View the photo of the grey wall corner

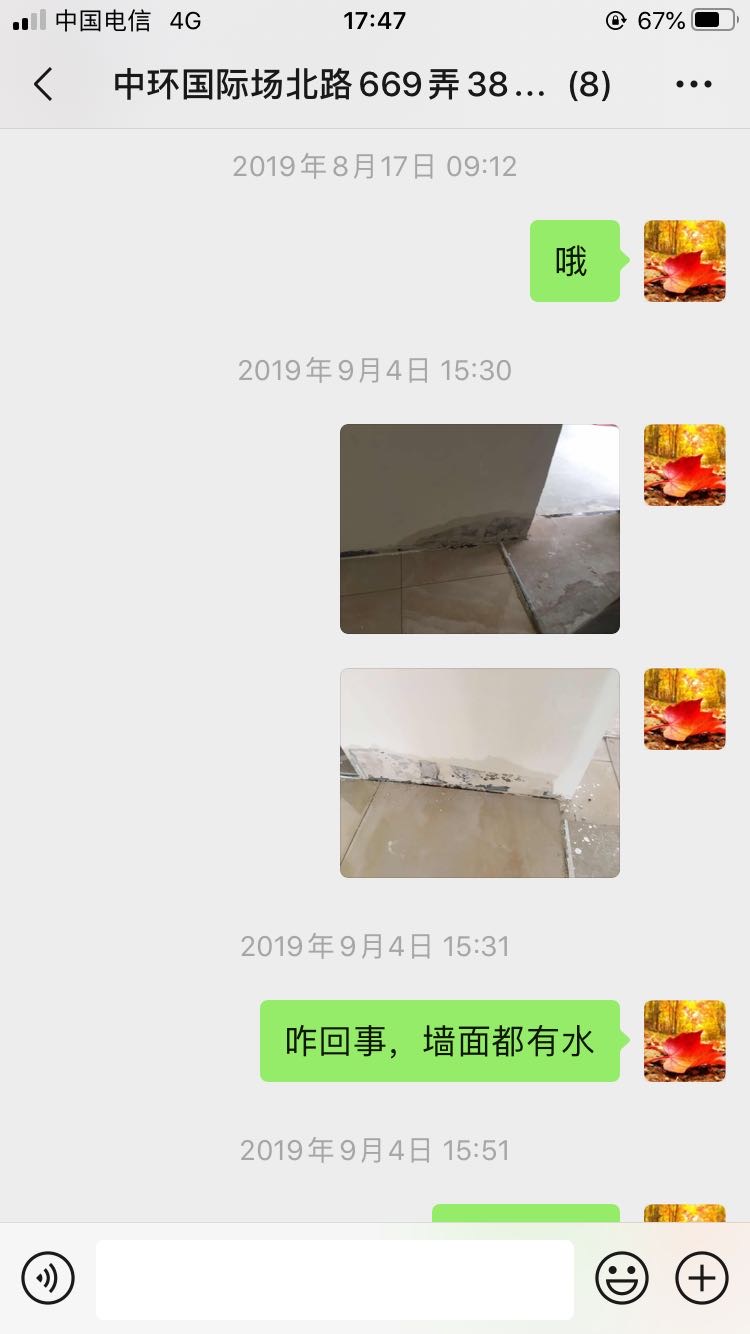click(480, 529)
